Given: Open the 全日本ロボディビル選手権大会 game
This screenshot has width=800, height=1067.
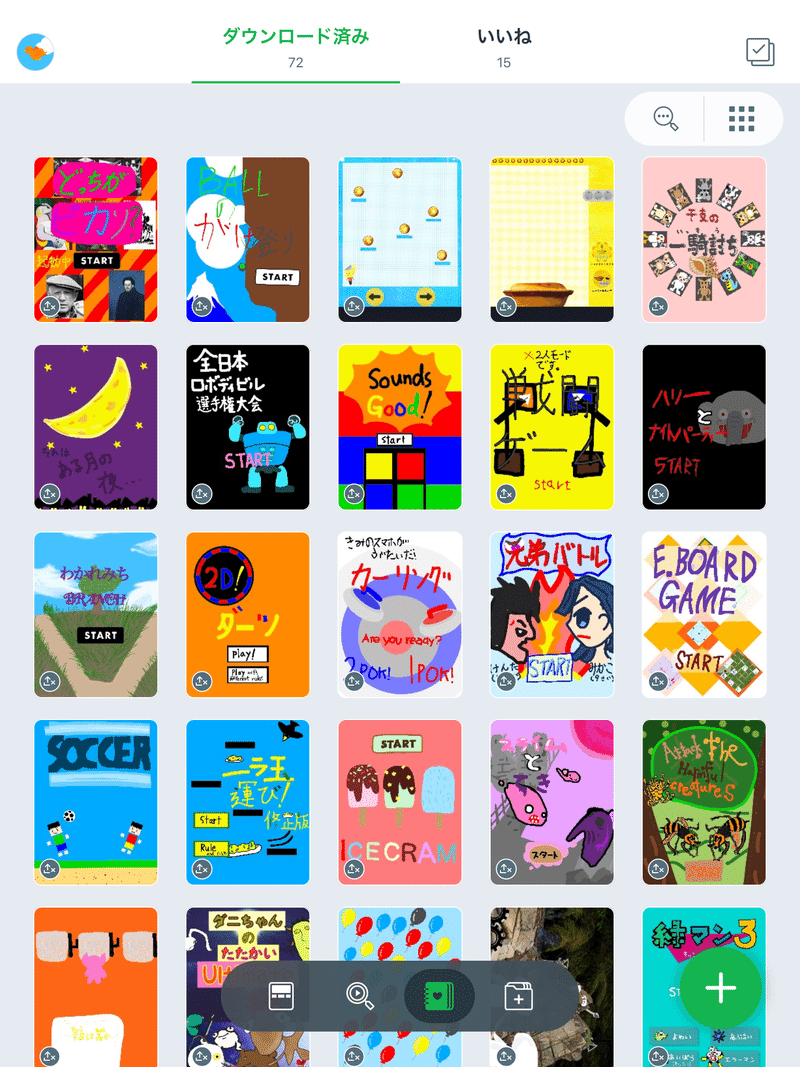Looking at the screenshot, I should pyautogui.click(x=248, y=427).
